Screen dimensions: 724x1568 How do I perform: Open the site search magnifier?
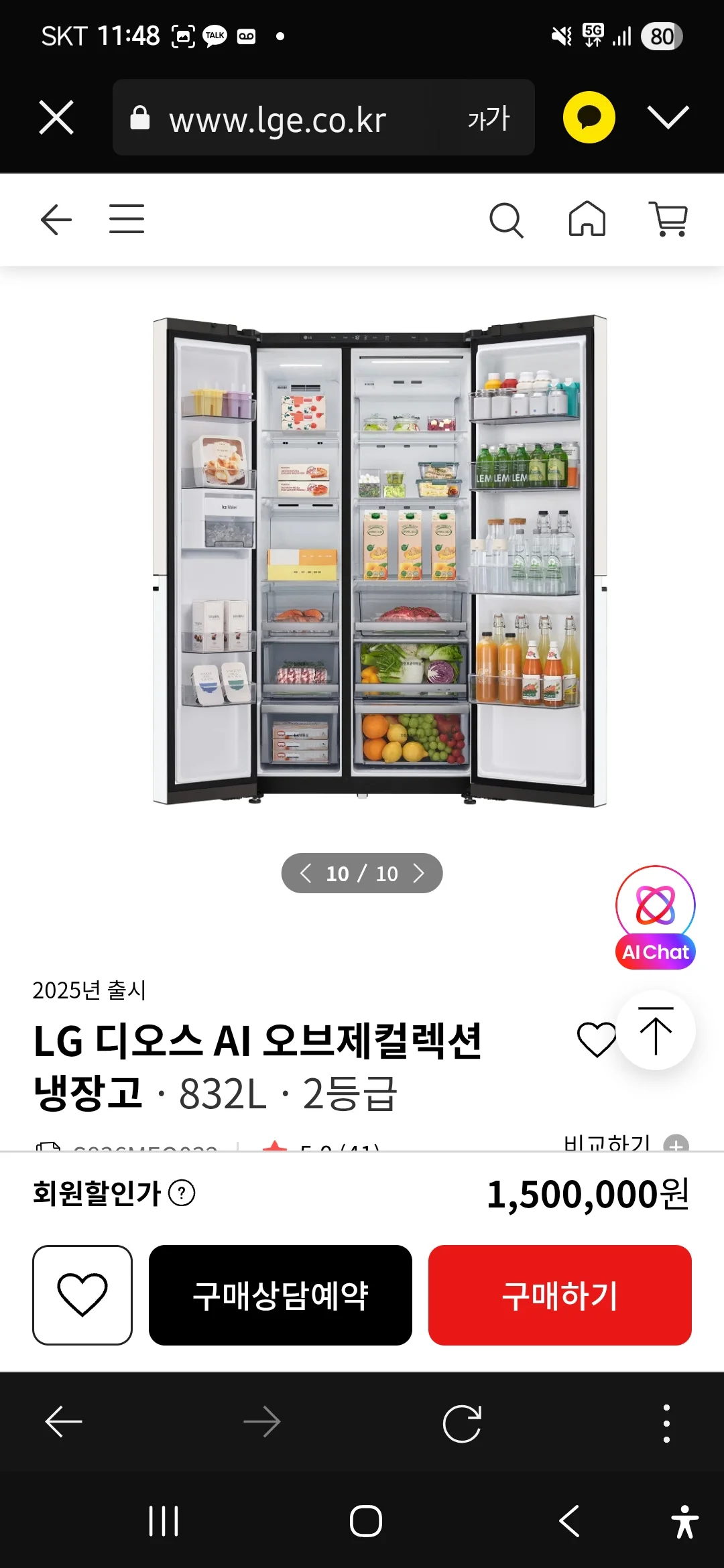click(x=506, y=220)
